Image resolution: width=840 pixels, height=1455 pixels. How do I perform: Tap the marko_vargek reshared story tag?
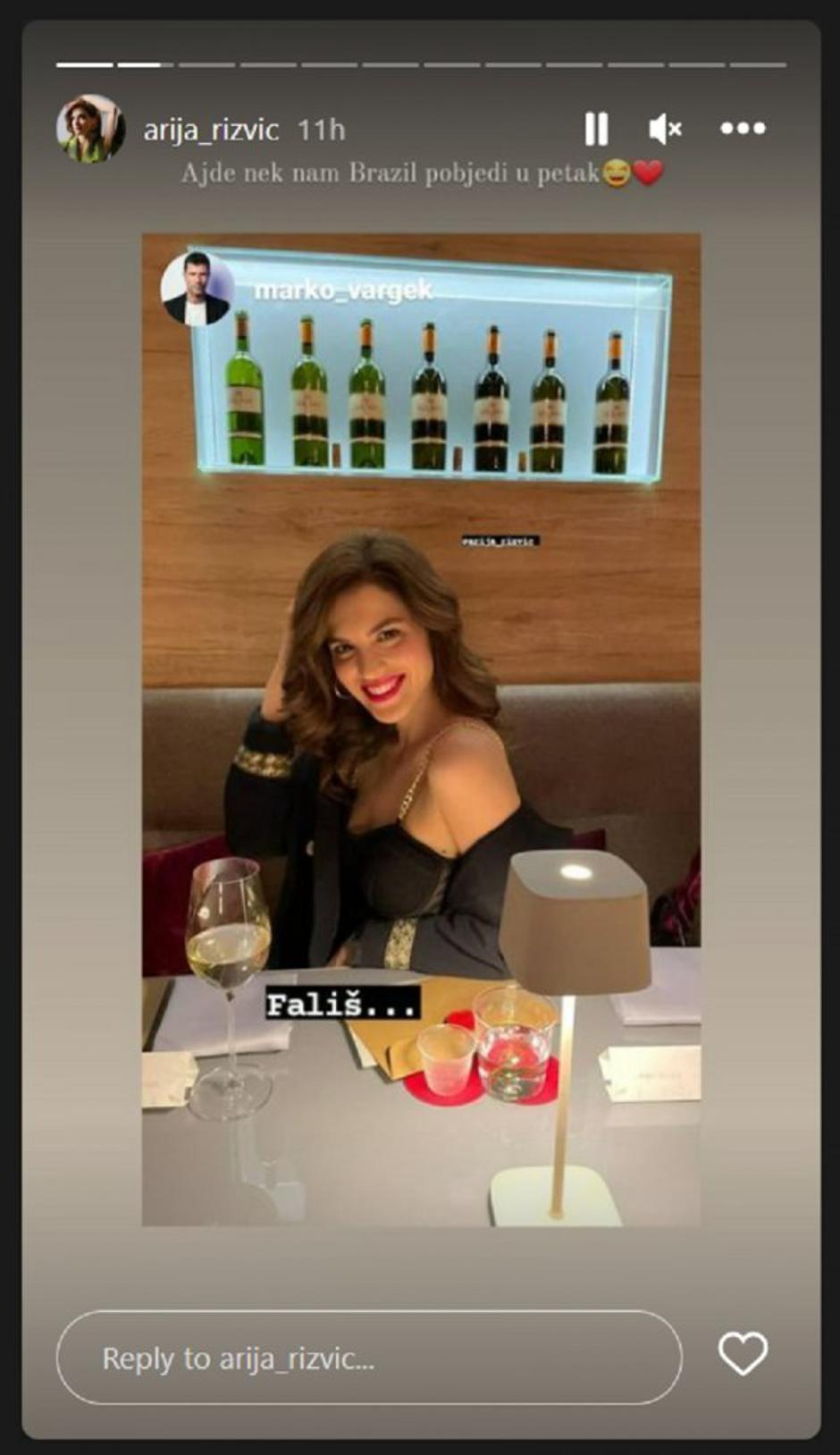coord(342,290)
